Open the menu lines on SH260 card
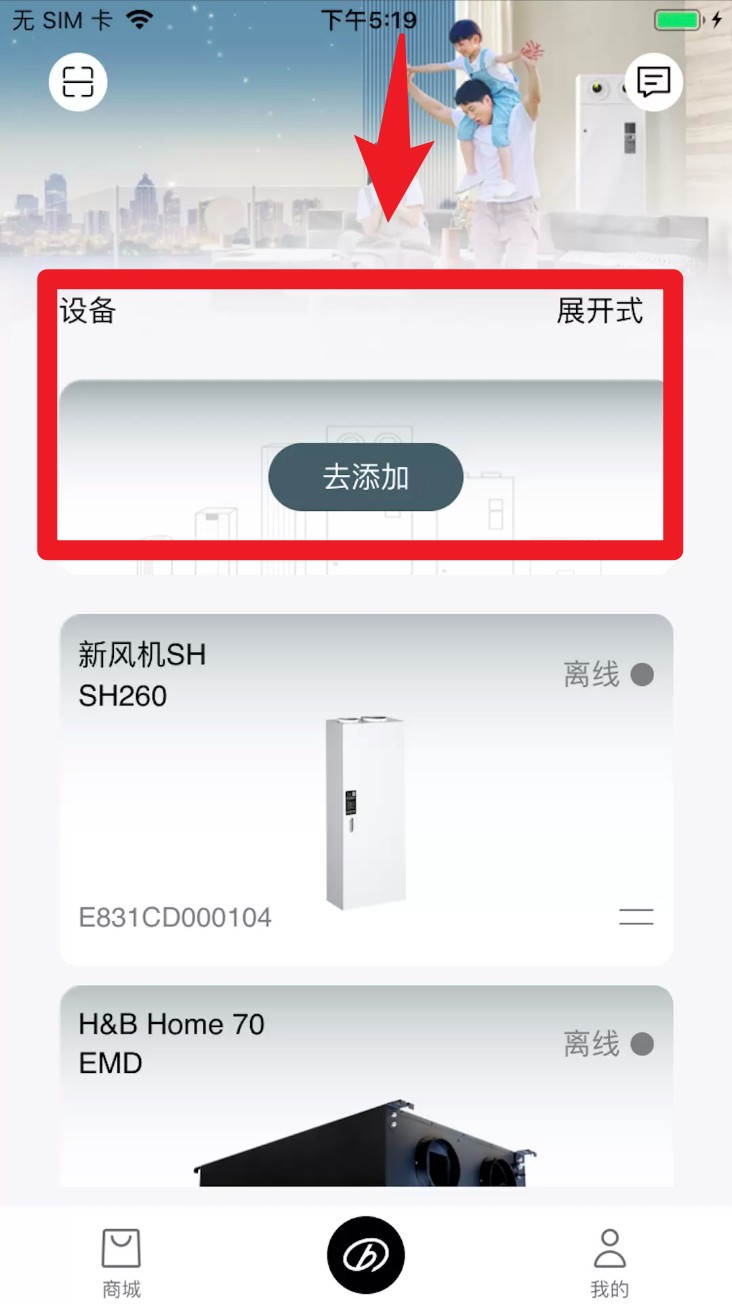 tap(636, 916)
